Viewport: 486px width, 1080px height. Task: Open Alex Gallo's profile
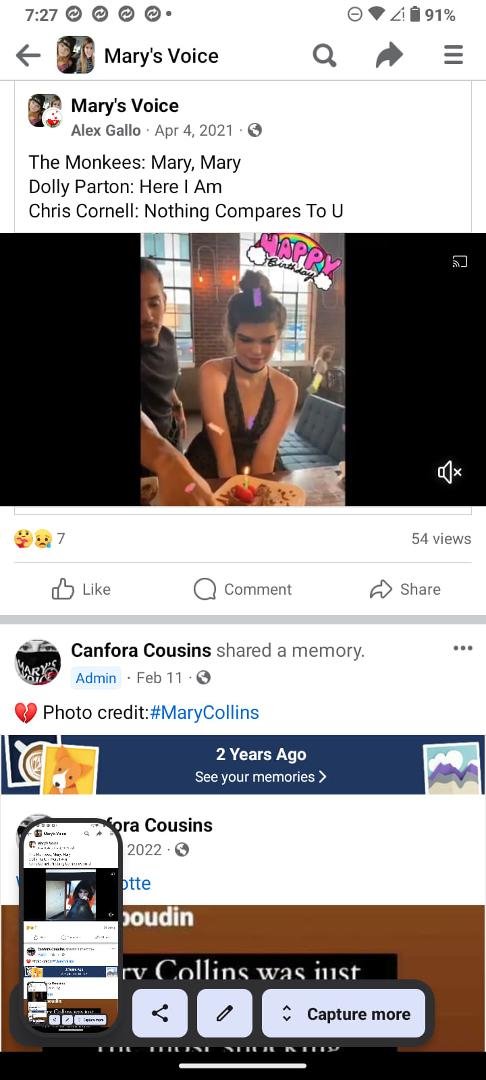[105, 130]
